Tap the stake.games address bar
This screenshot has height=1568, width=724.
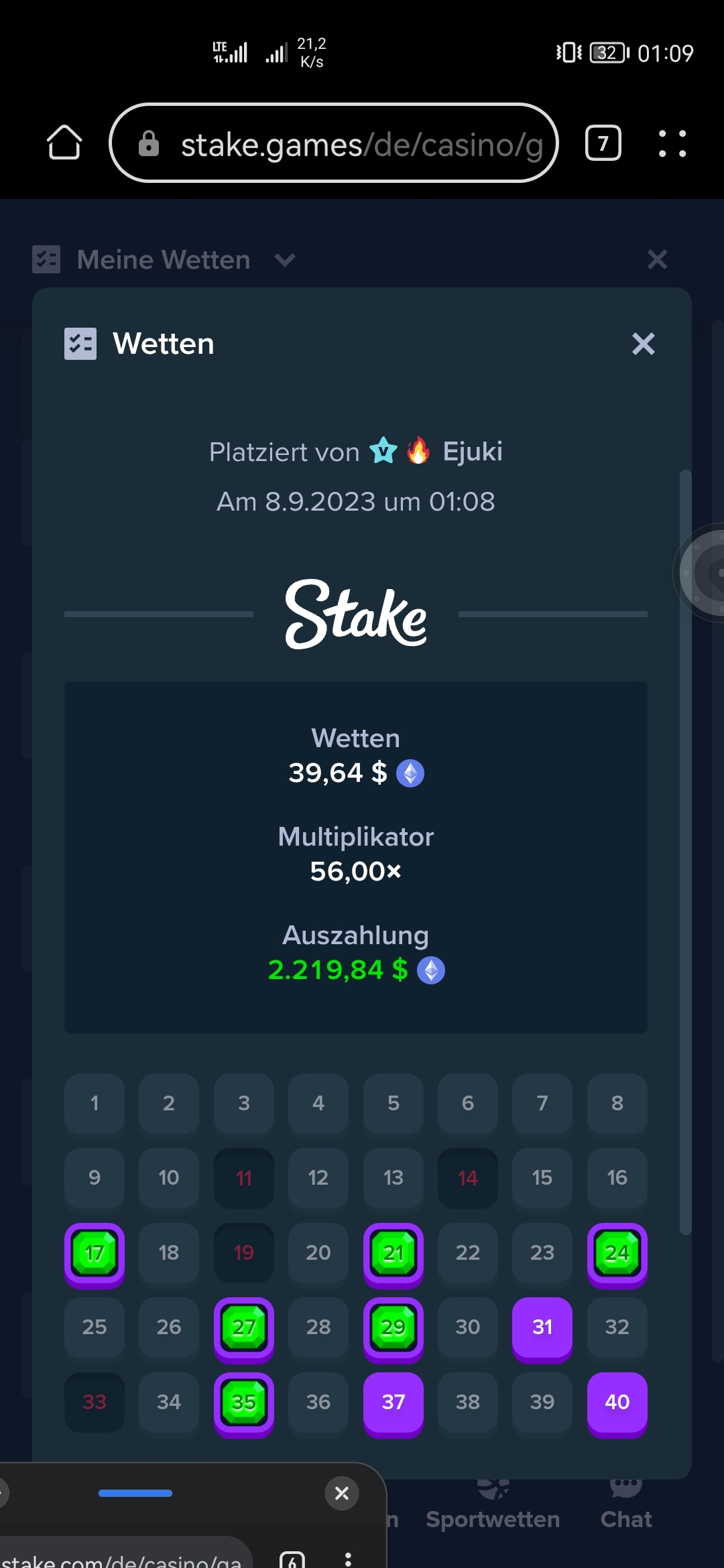coord(334,143)
